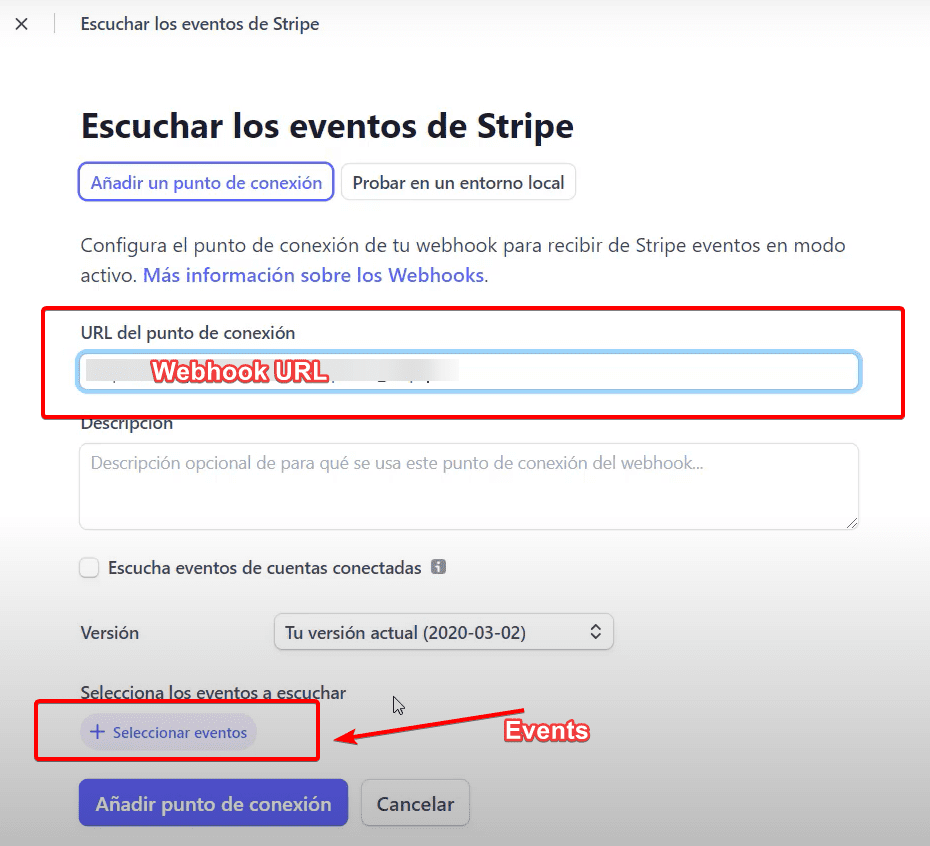Screen dimensions: 930x846
Task: Expand the Versión dropdown
Action: (x=443, y=632)
